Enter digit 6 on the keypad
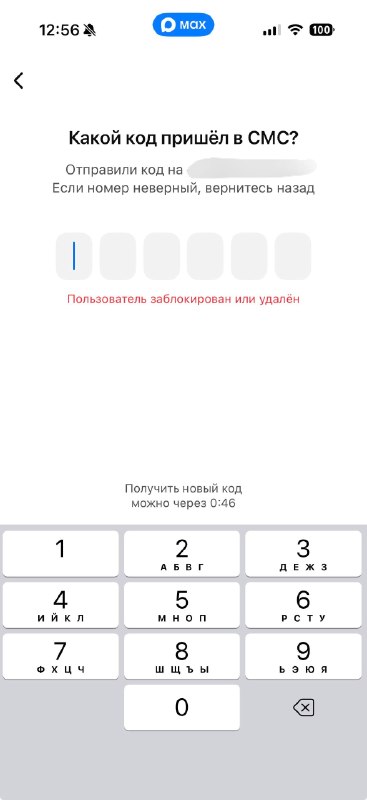 [303, 605]
